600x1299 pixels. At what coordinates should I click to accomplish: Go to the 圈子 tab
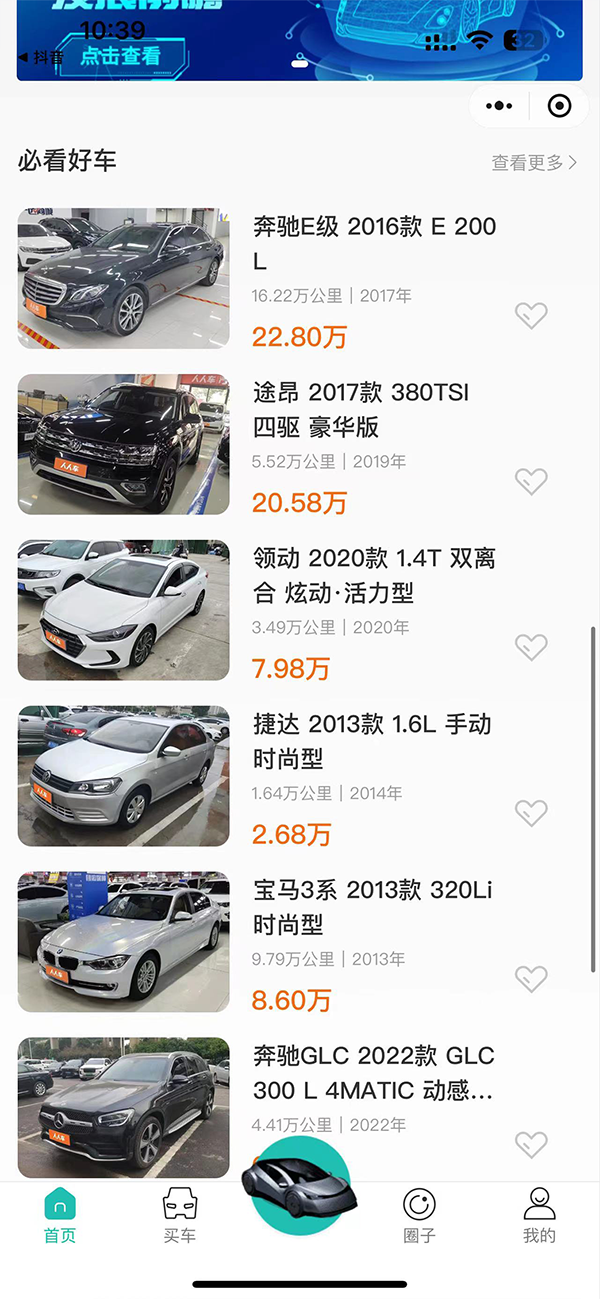point(419,1215)
